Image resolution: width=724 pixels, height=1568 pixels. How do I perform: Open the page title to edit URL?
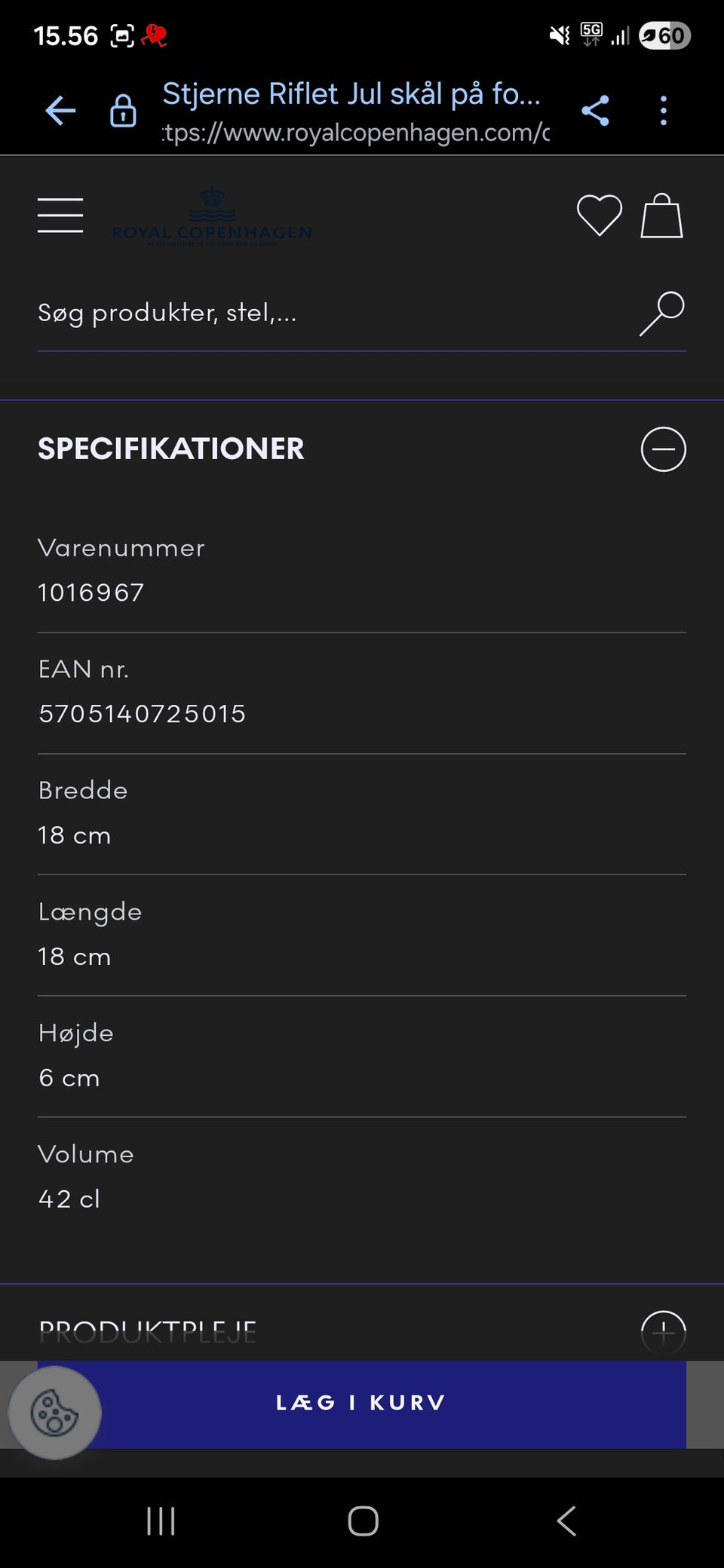click(351, 93)
